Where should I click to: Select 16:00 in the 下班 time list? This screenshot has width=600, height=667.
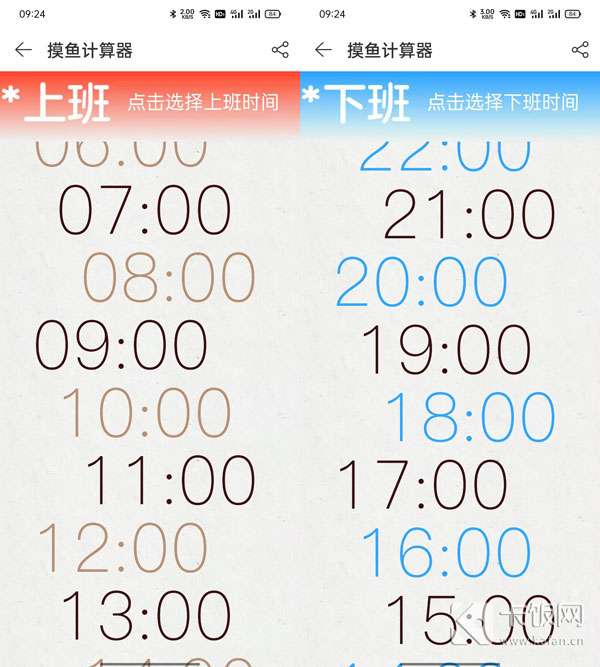tap(446, 551)
